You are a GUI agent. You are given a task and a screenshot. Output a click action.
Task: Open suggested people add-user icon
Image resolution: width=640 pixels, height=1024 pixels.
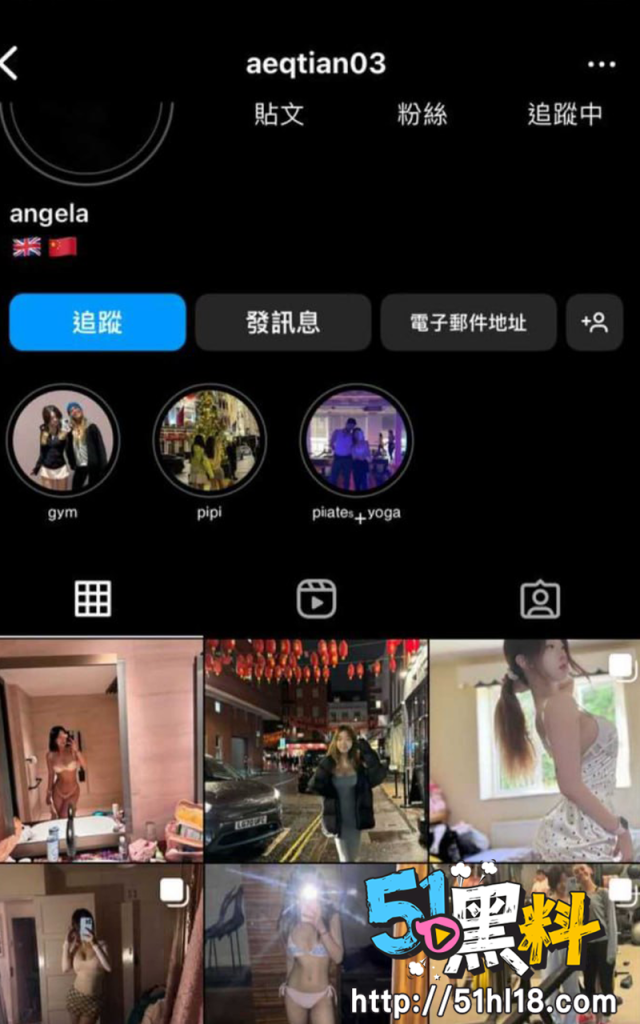point(594,322)
